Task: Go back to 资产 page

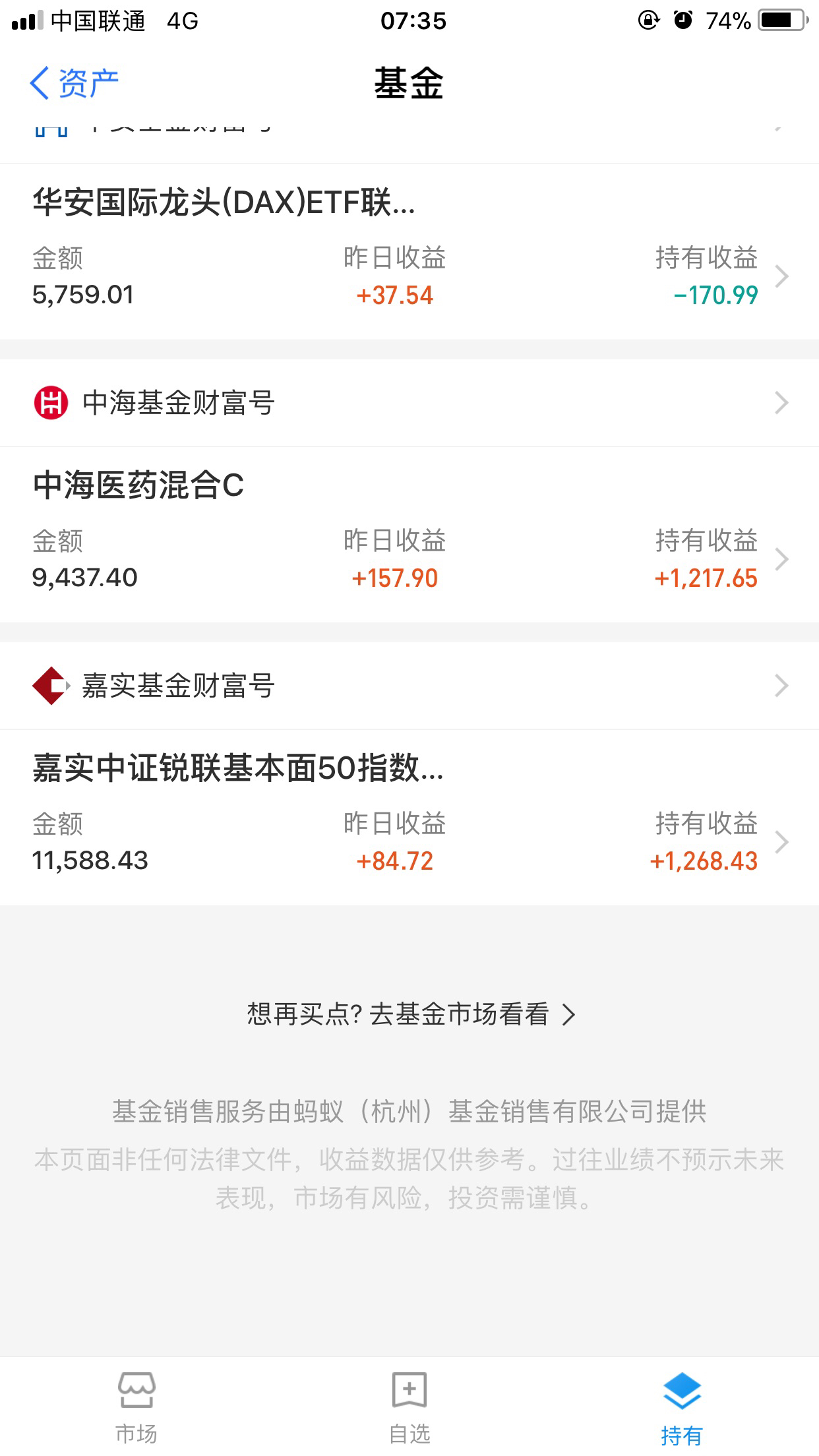Action: (74, 84)
